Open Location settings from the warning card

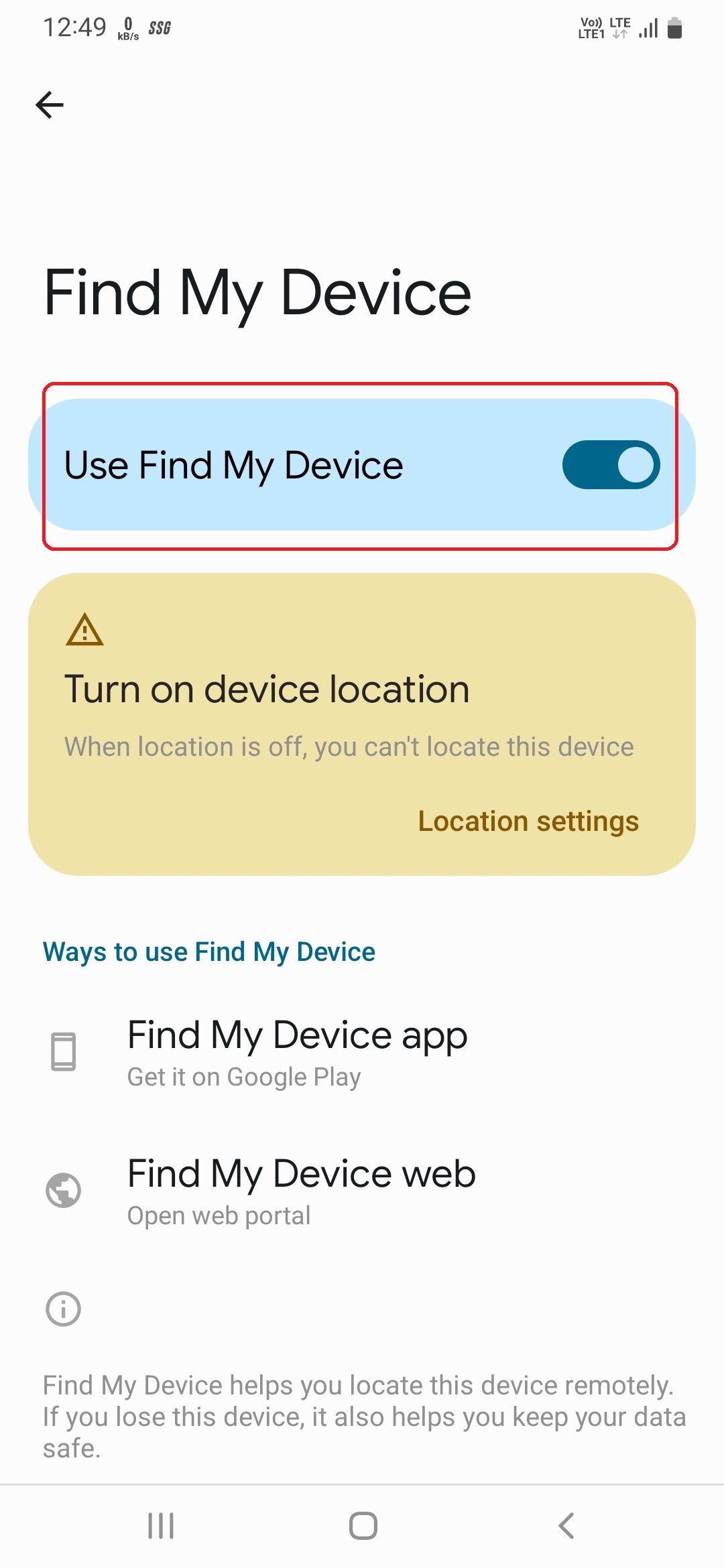(x=528, y=821)
